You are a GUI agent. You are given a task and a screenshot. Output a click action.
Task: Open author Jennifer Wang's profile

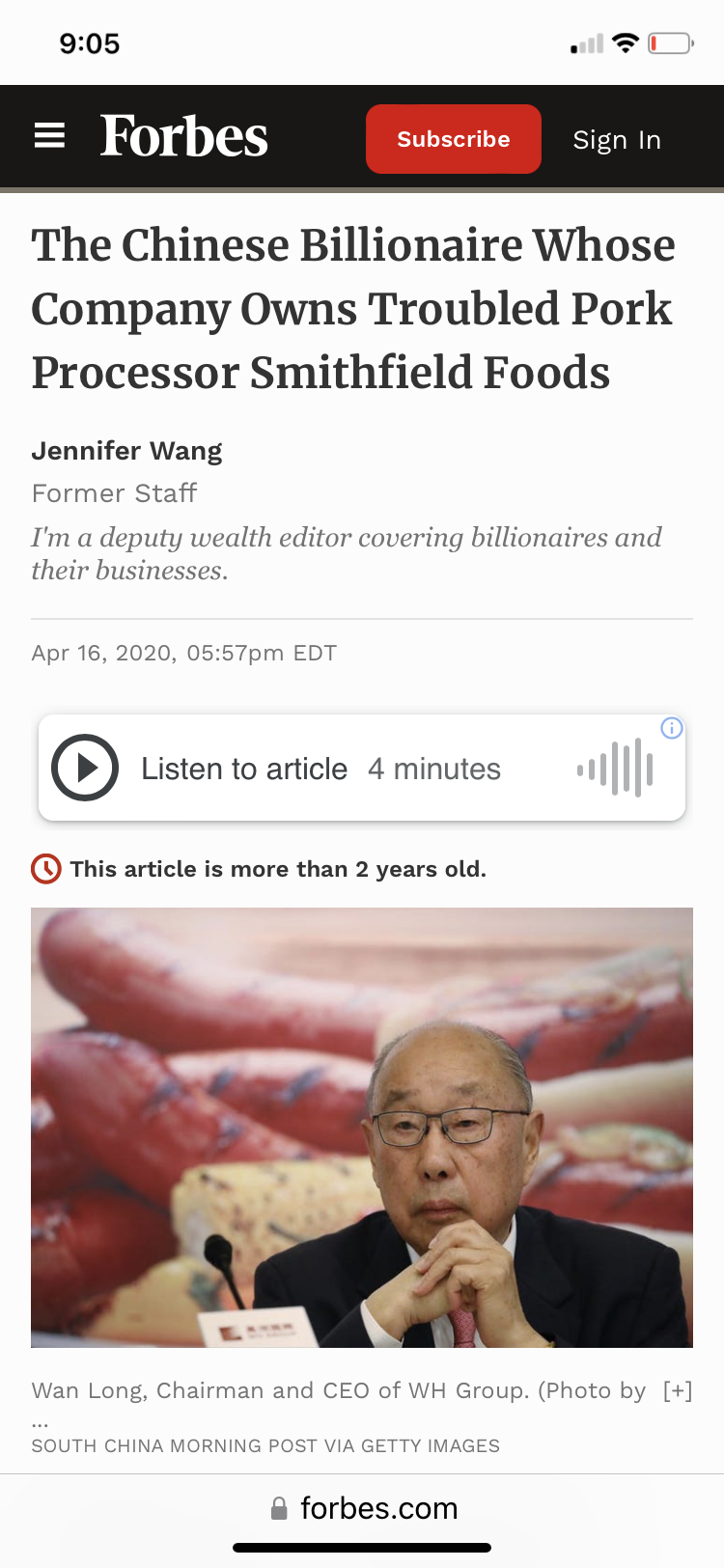tap(126, 451)
